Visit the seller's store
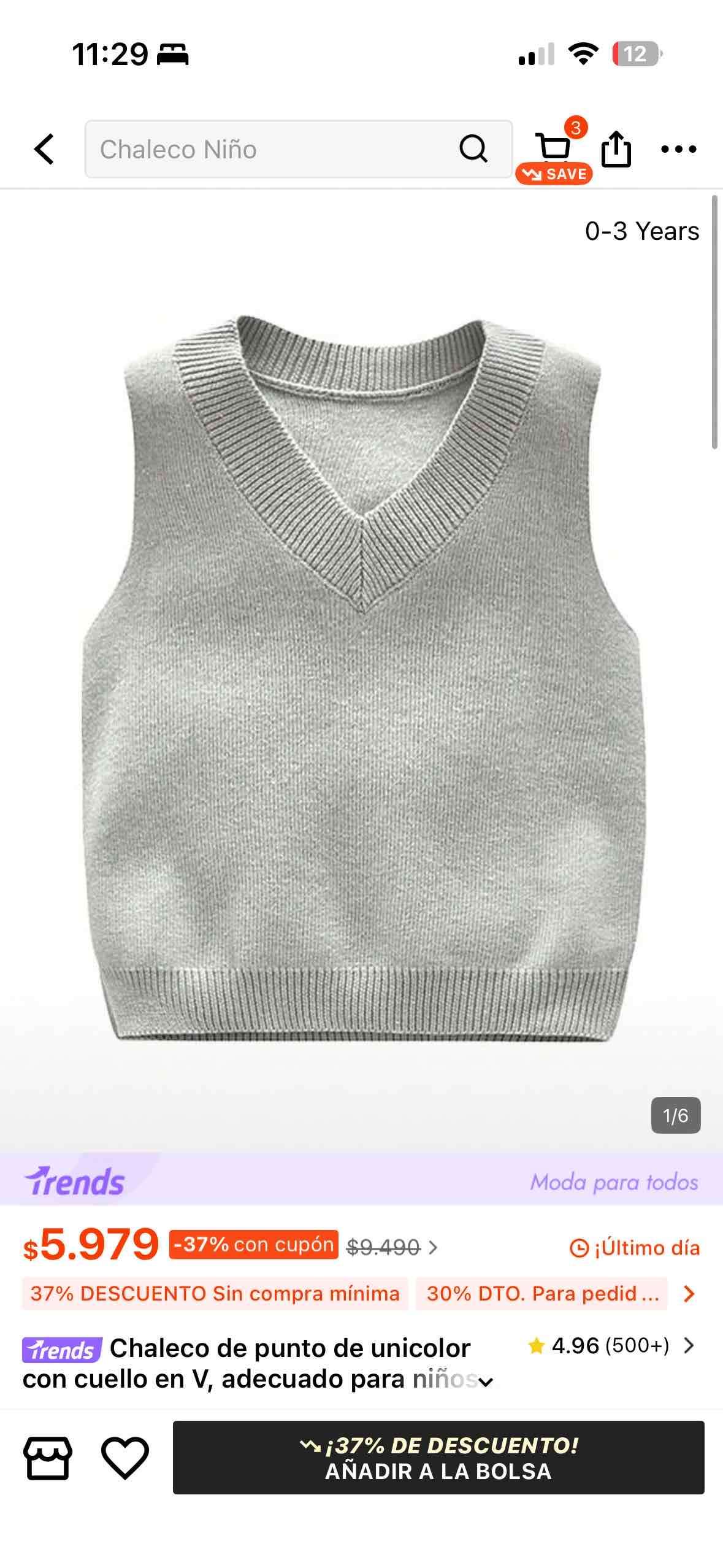The image size is (723, 1568). point(47,1458)
